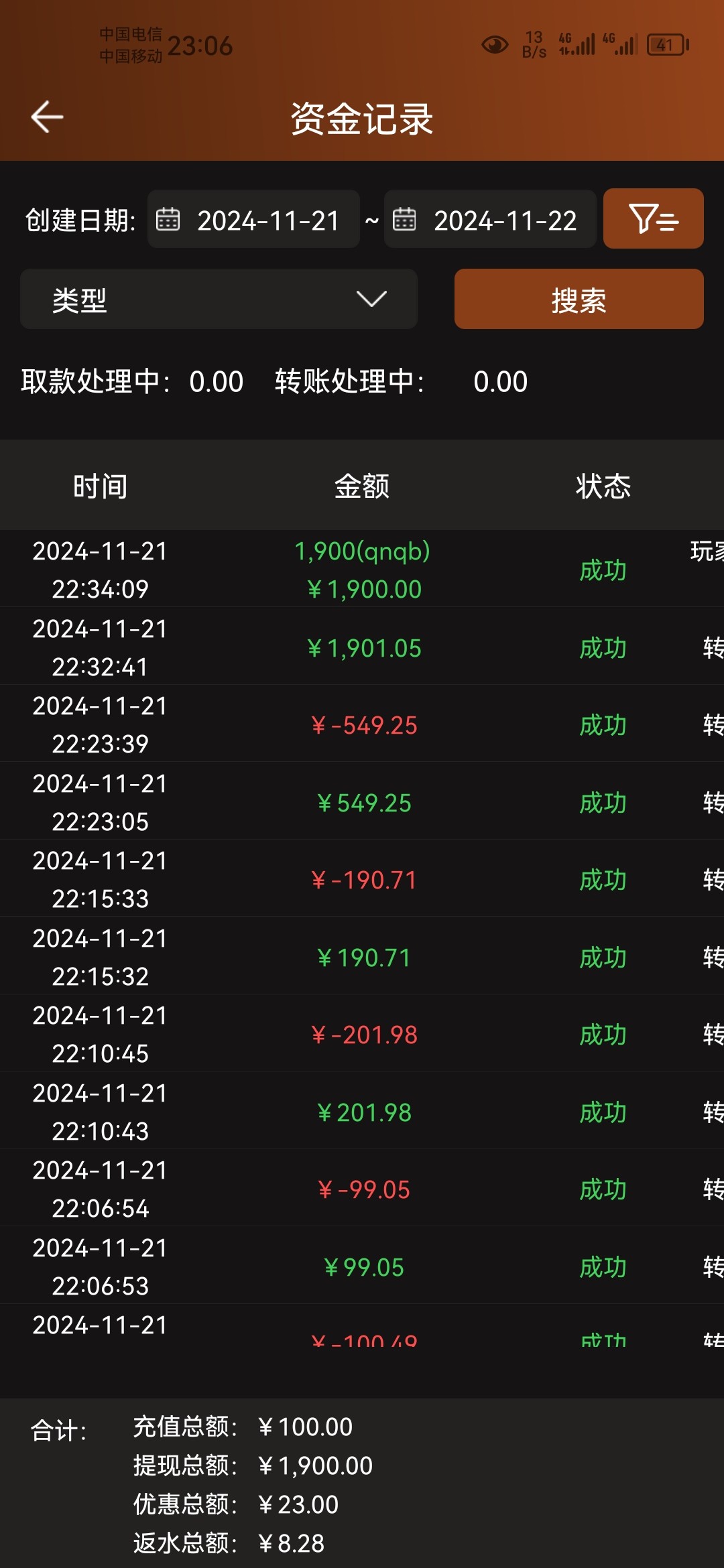Screen dimensions: 724x1568
Task: Go back using the arrow icon
Action: pyautogui.click(x=48, y=117)
